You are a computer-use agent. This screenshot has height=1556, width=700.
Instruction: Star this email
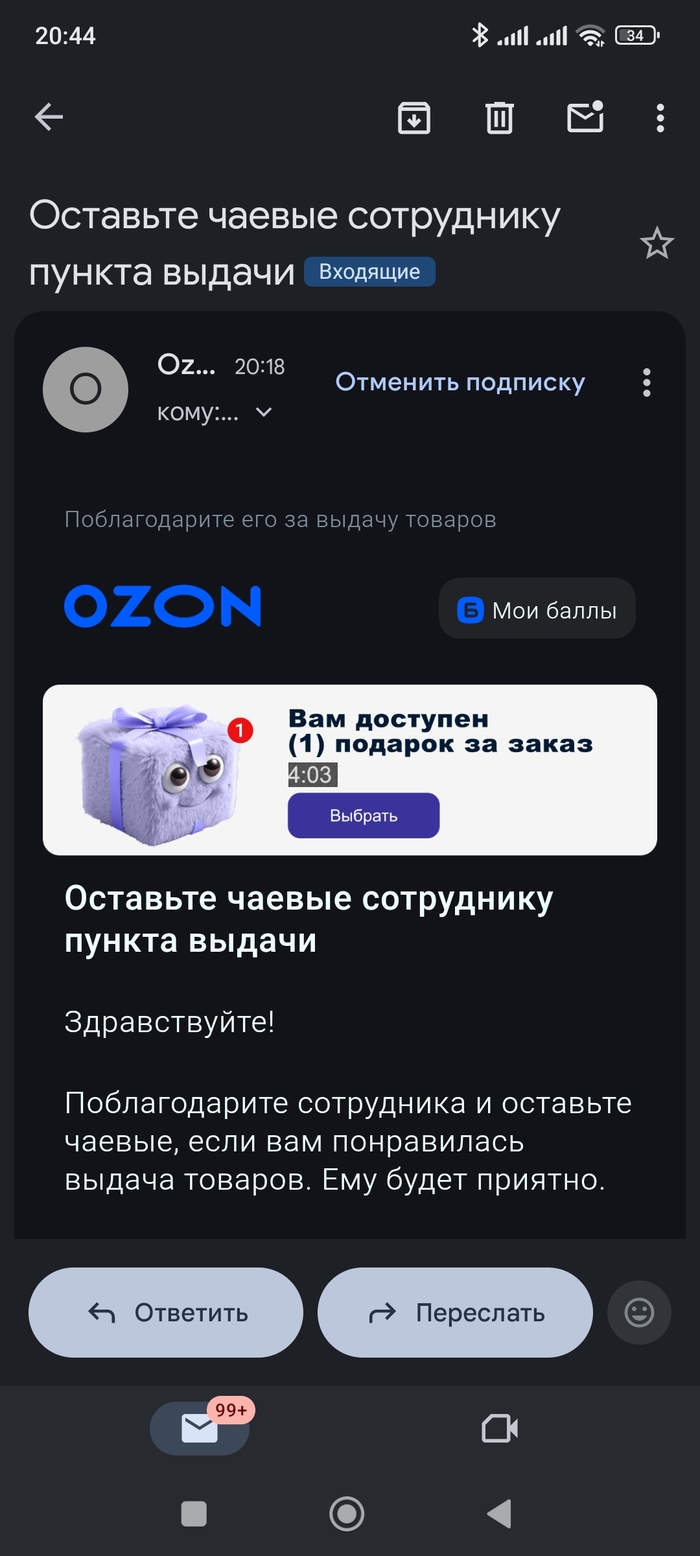657,243
